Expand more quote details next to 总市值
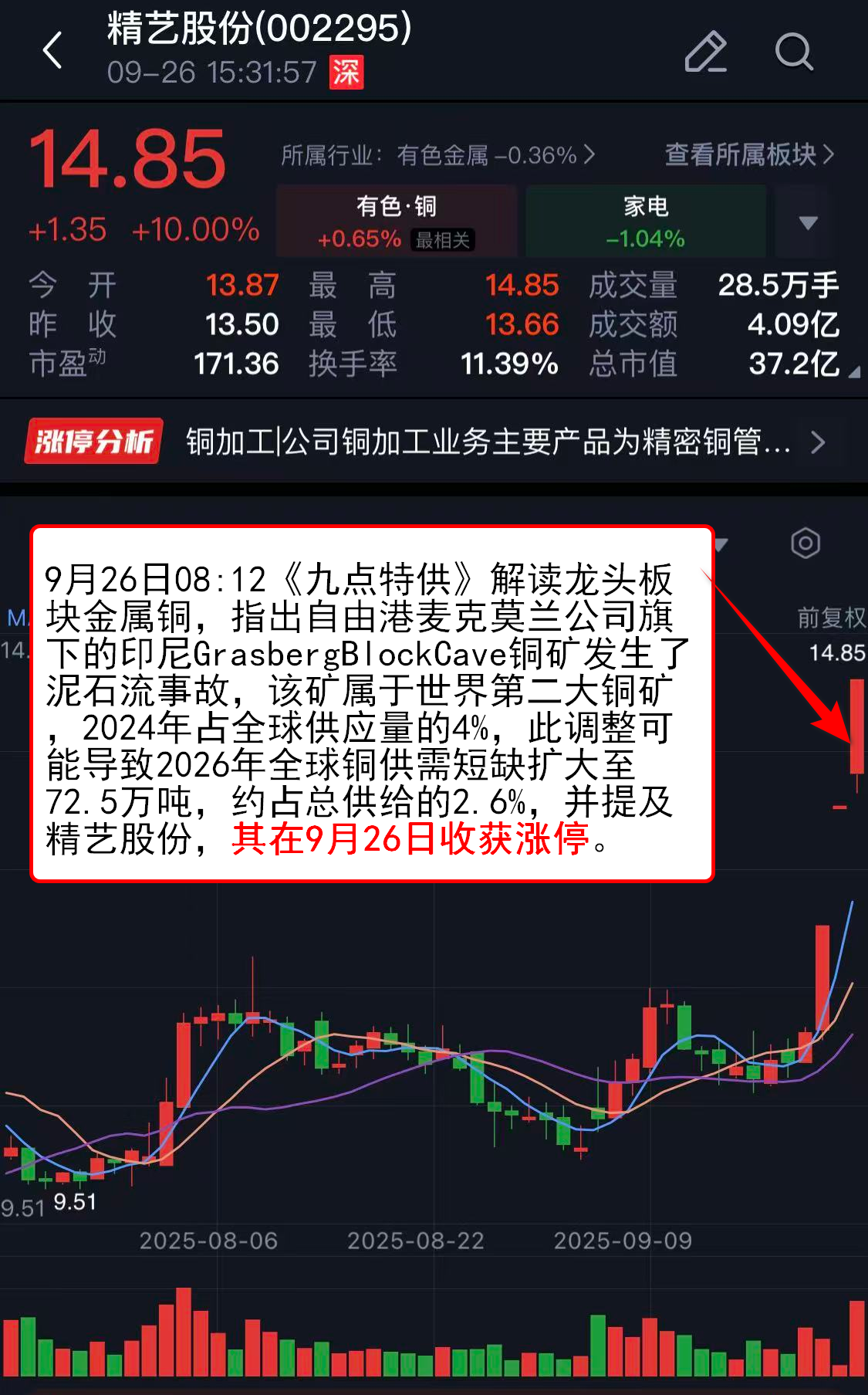 (853, 372)
